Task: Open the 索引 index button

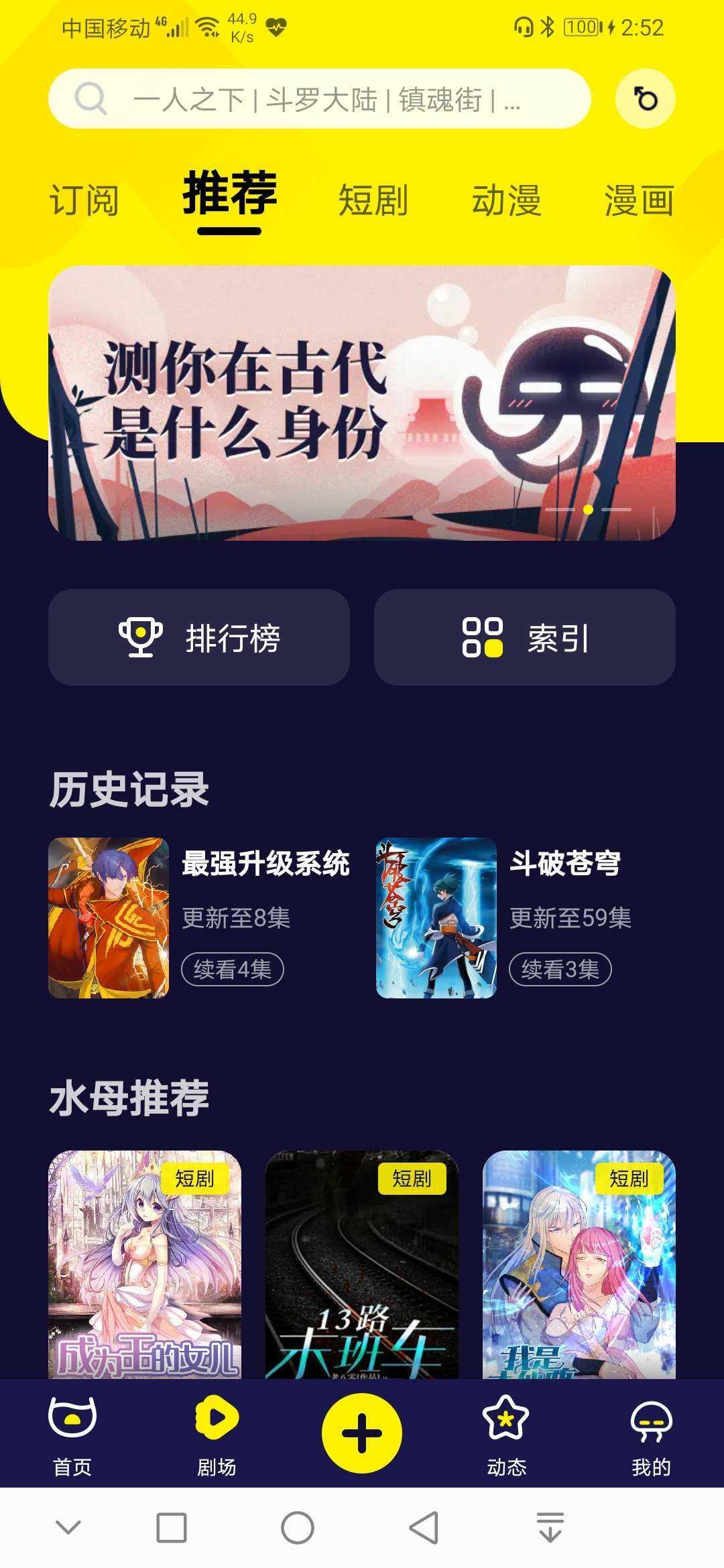Action: 525,637
